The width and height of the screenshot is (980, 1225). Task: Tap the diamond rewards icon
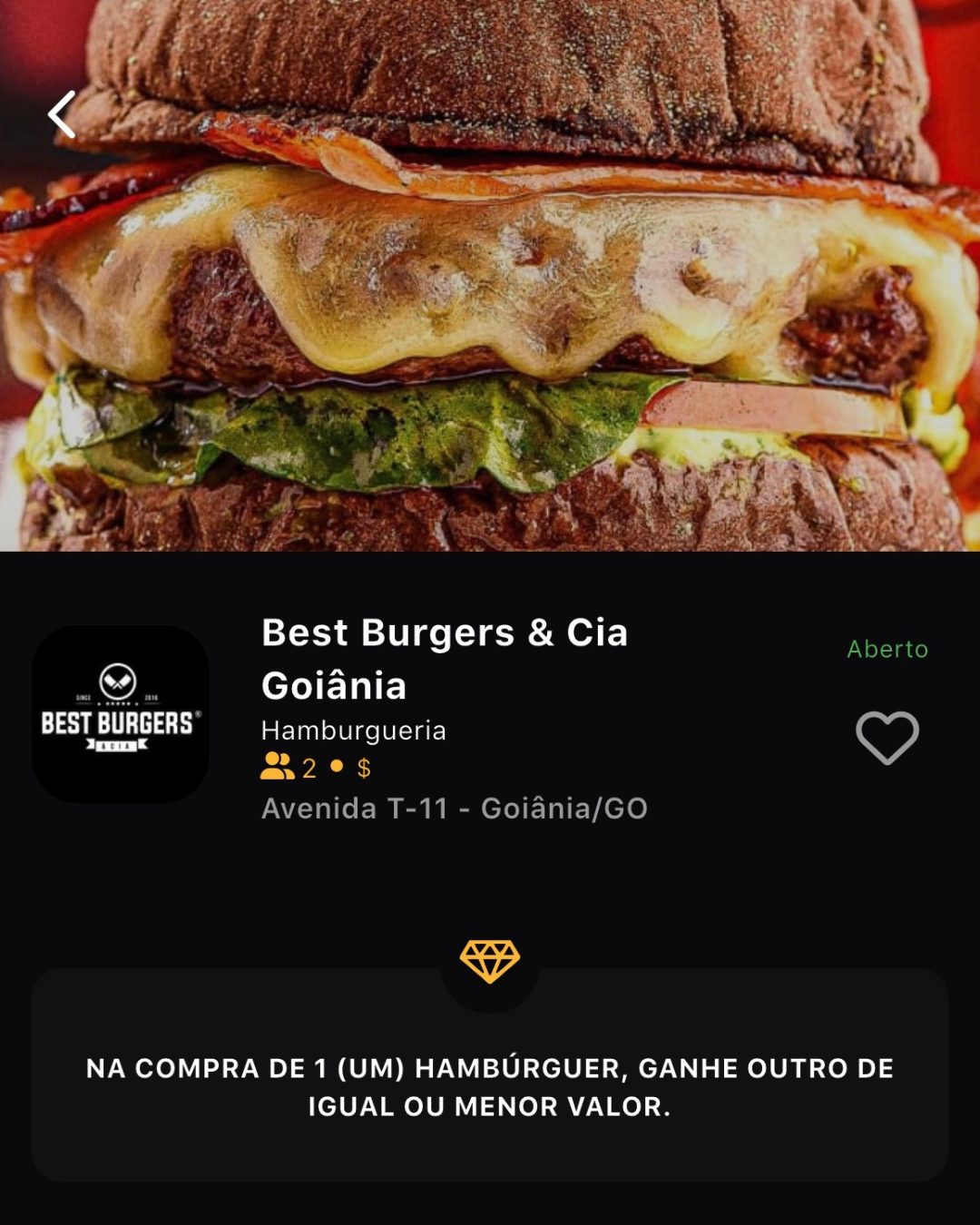pos(490,958)
